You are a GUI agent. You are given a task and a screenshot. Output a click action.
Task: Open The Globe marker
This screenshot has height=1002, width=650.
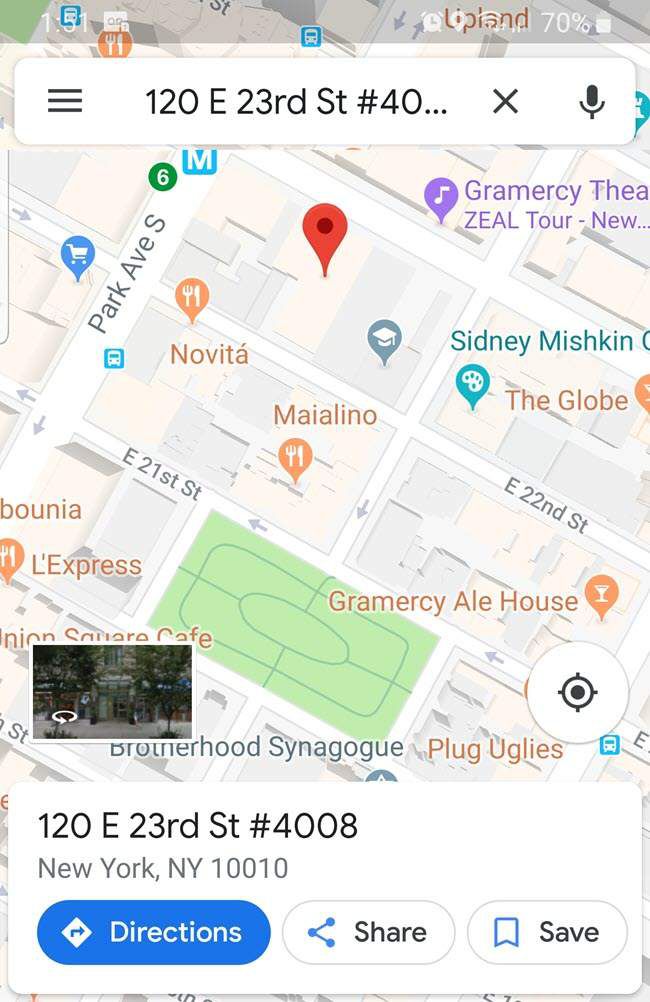pyautogui.click(x=473, y=383)
